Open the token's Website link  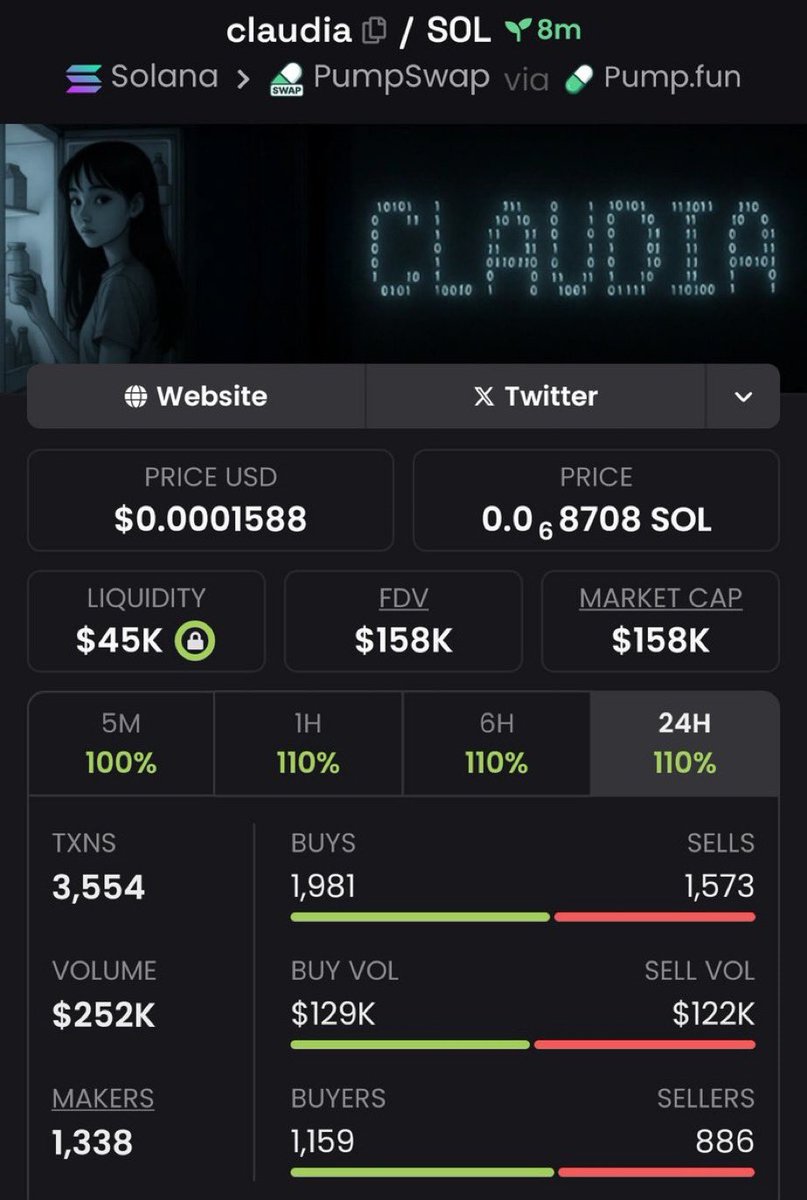pyautogui.click(x=196, y=396)
